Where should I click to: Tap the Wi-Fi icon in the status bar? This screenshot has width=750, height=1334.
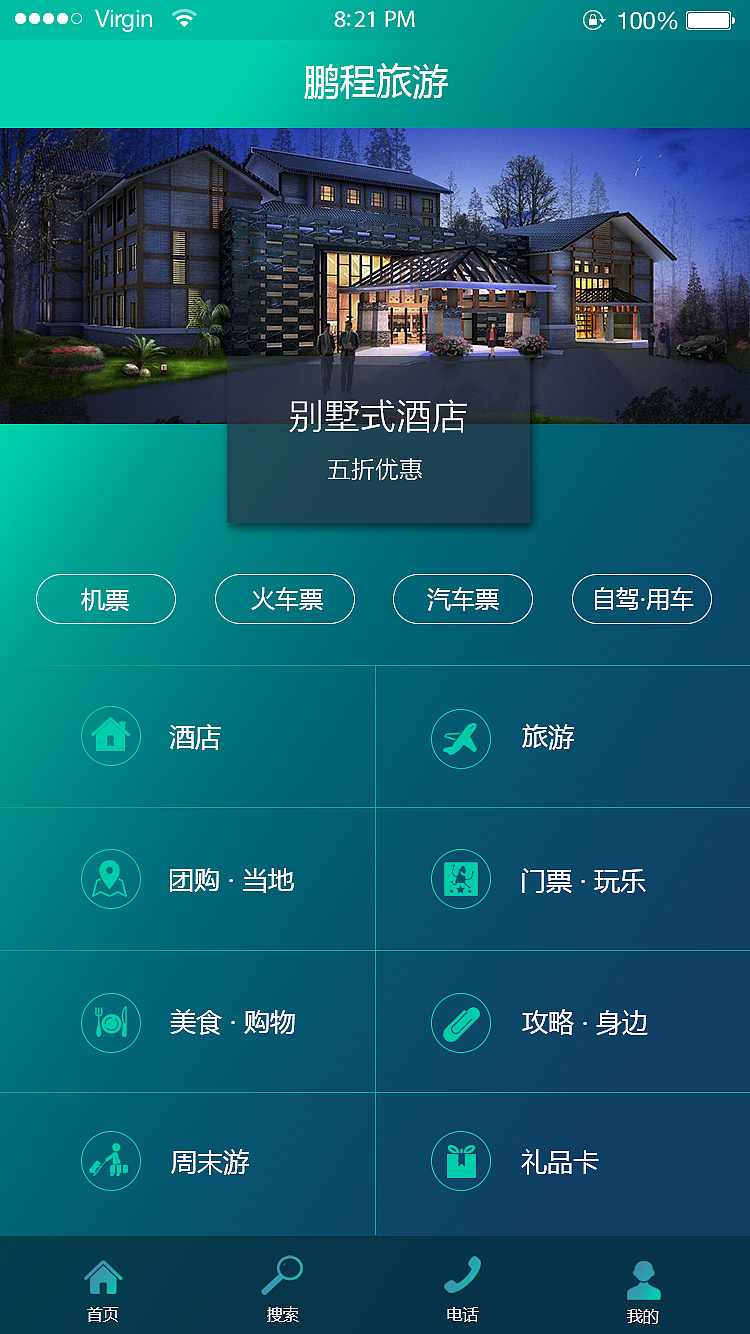184,17
